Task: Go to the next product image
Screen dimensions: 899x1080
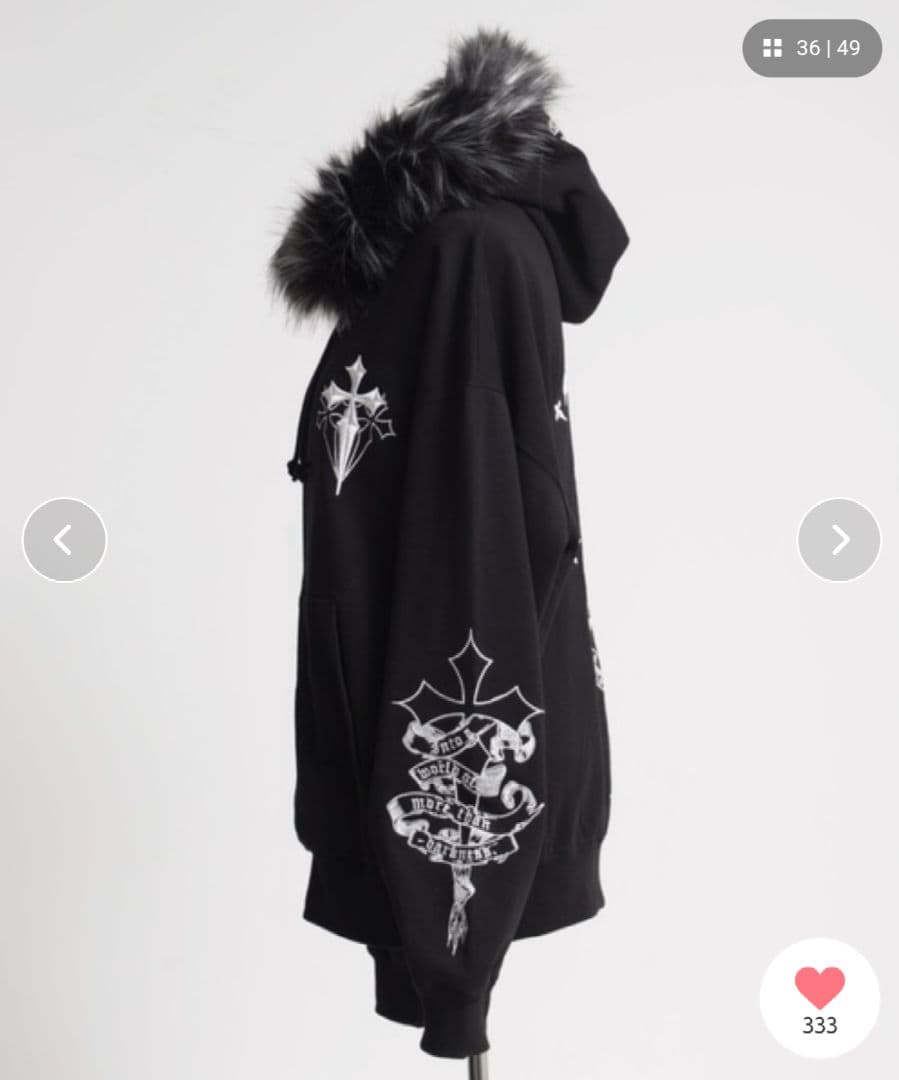Action: (x=838, y=540)
